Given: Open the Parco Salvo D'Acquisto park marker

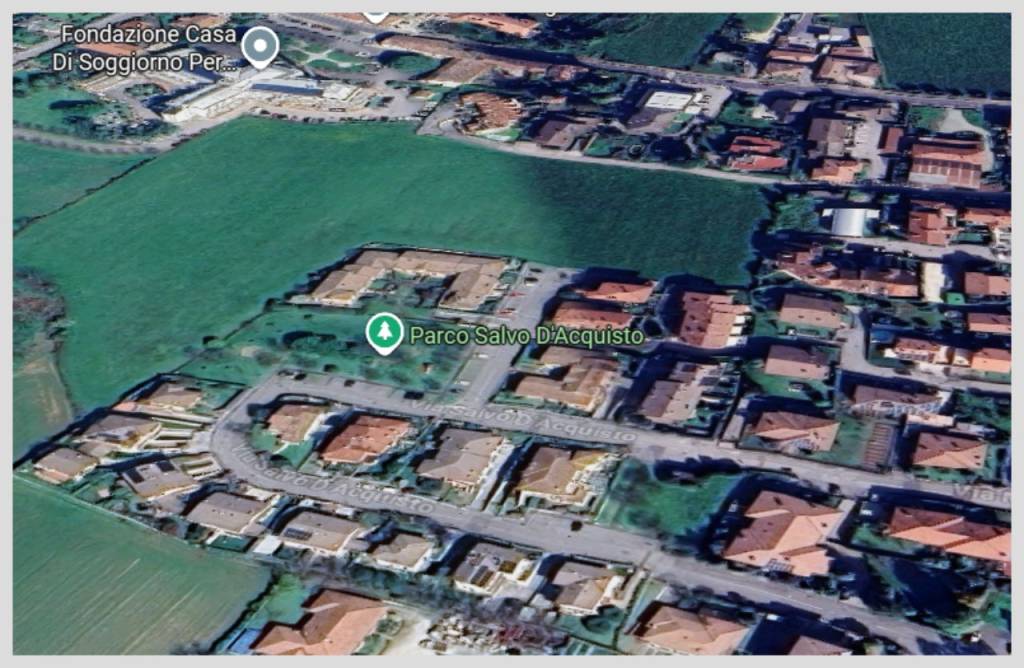Looking at the screenshot, I should (384, 333).
